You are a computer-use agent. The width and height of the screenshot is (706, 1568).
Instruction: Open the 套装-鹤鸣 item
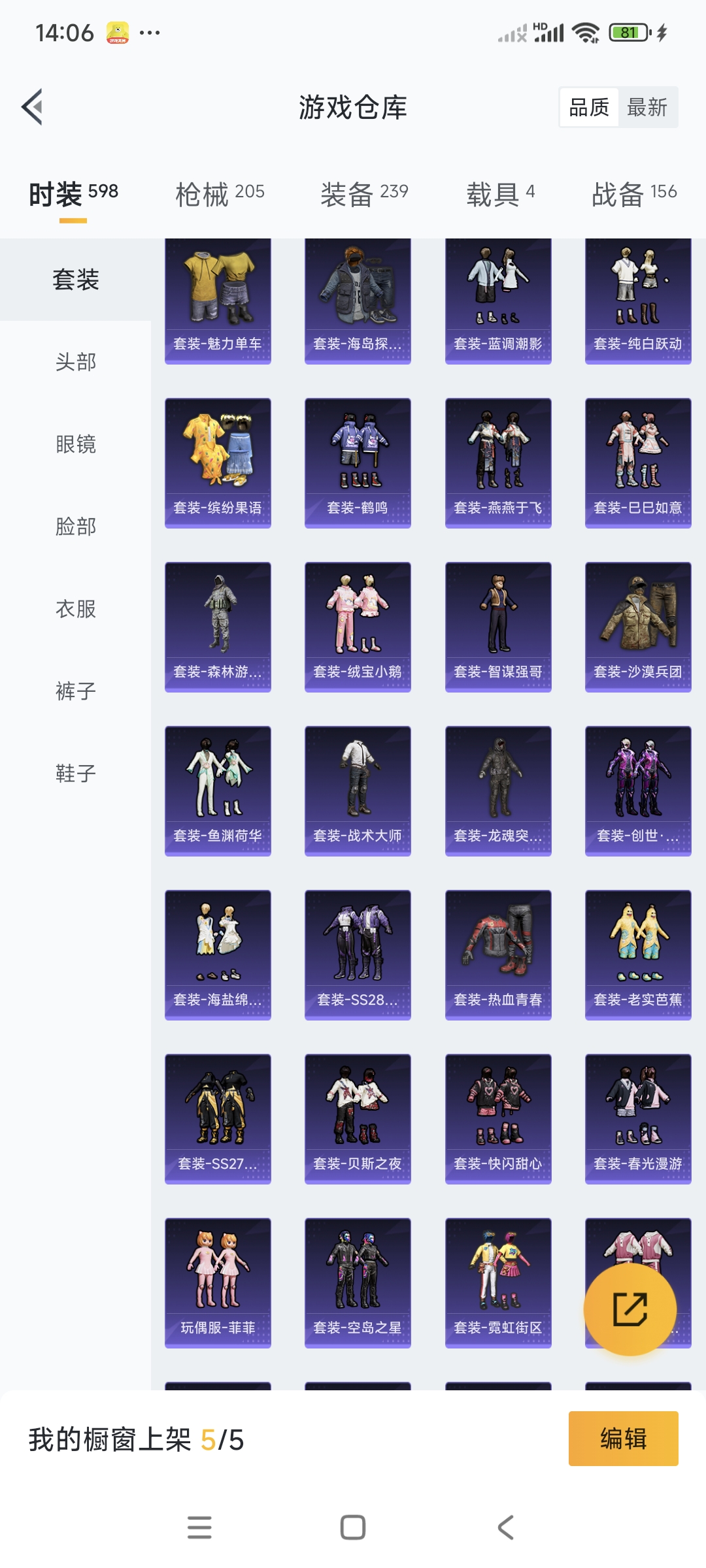(358, 463)
